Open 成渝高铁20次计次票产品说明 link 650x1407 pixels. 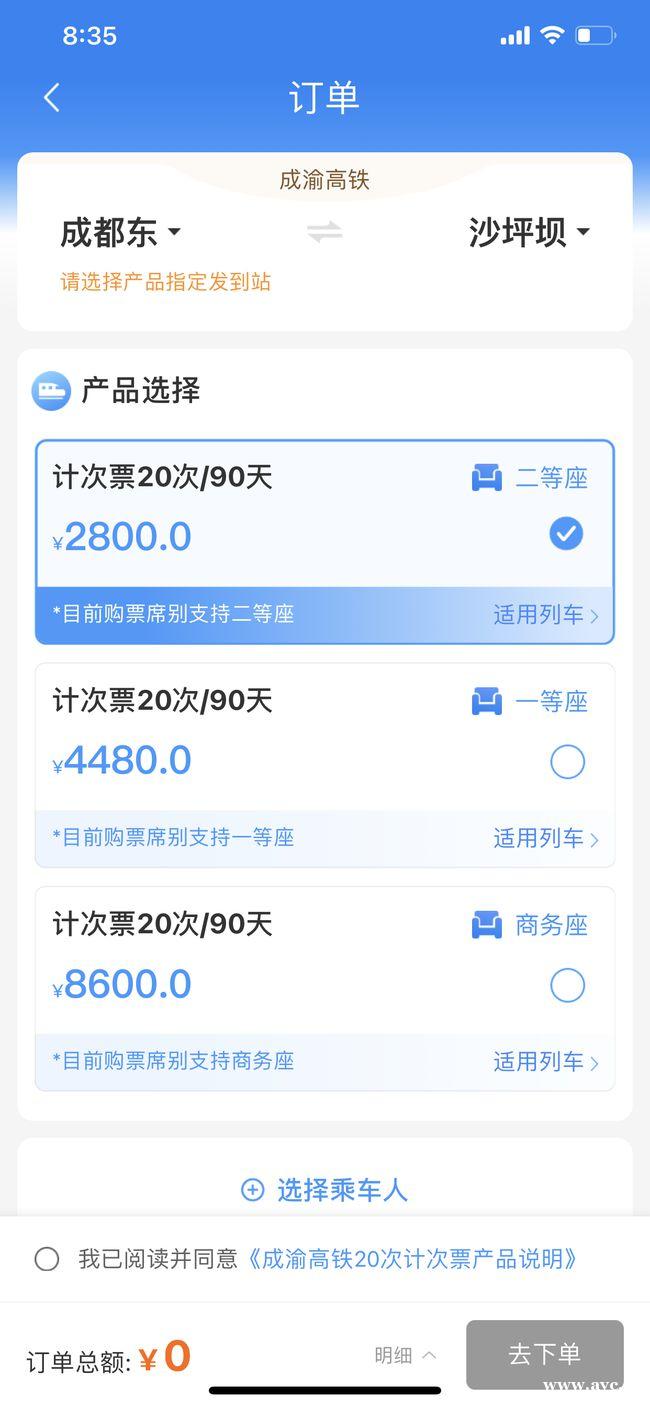[x=412, y=1259]
